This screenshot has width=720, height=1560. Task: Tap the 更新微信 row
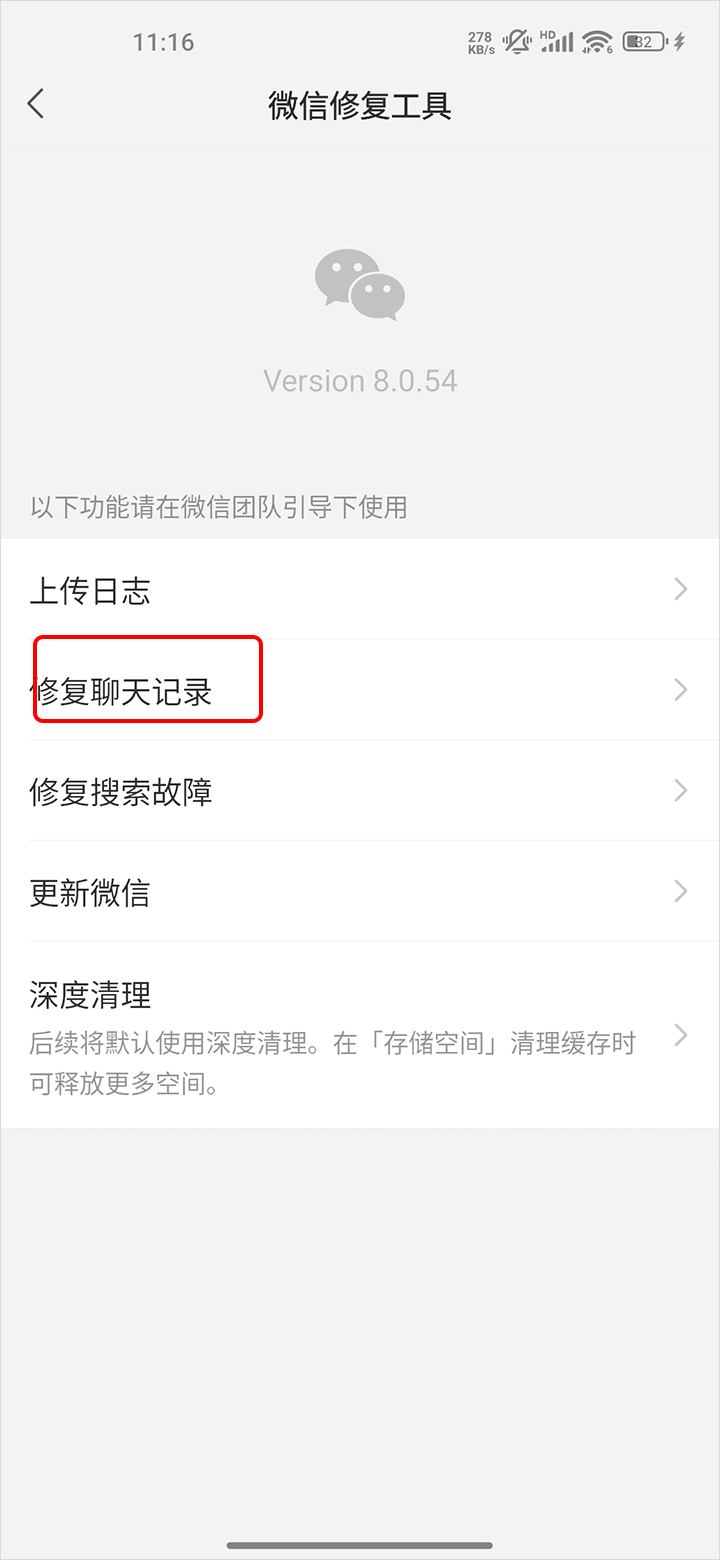[x=360, y=892]
